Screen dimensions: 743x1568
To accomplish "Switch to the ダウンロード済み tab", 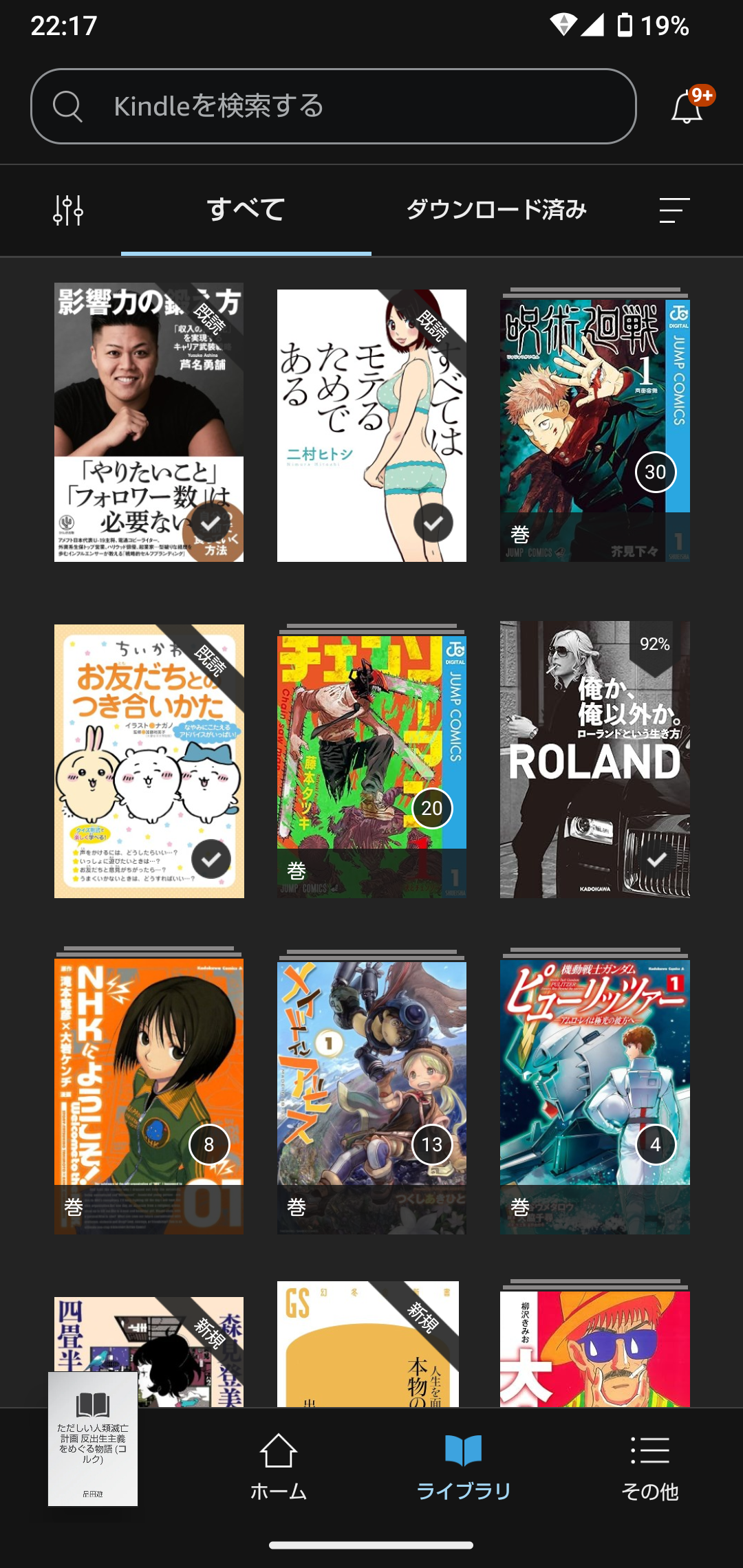I will pyautogui.click(x=496, y=210).
